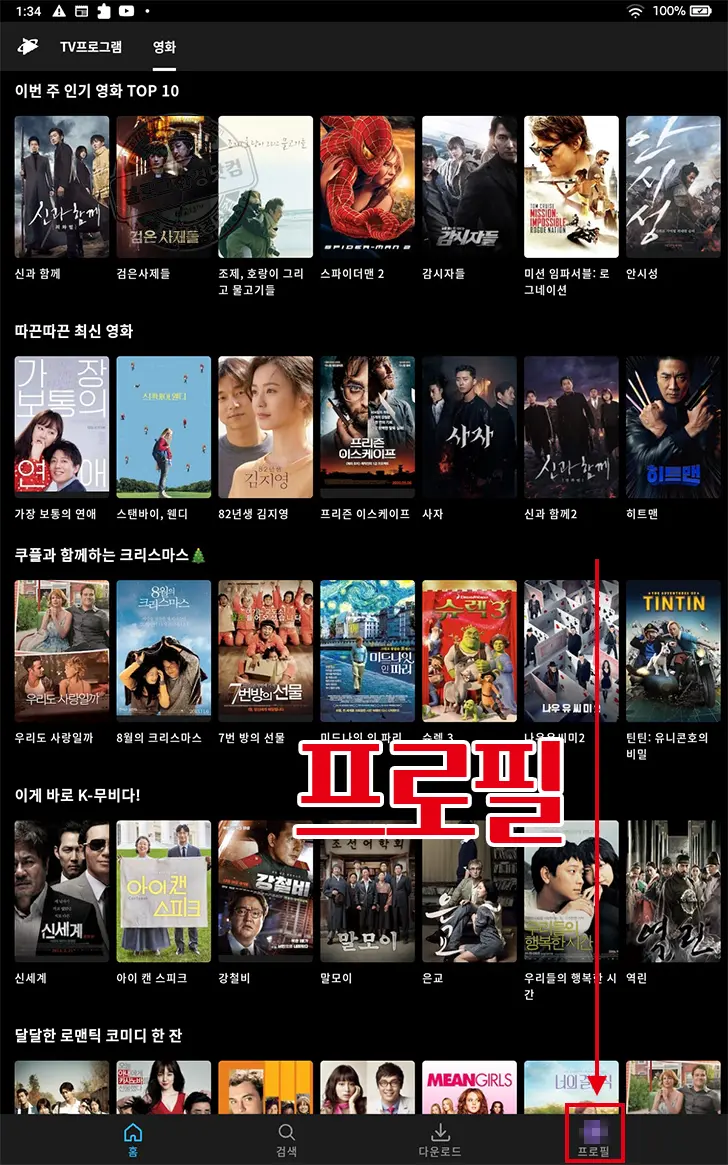Go to the 홈 tab
Screen dimensions: 728x1165
(x=132, y=1140)
